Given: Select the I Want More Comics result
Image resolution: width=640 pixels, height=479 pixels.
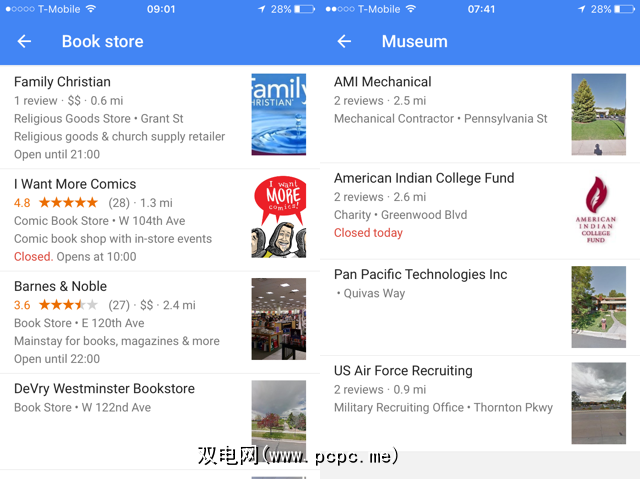Looking at the screenshot, I should point(75,184).
